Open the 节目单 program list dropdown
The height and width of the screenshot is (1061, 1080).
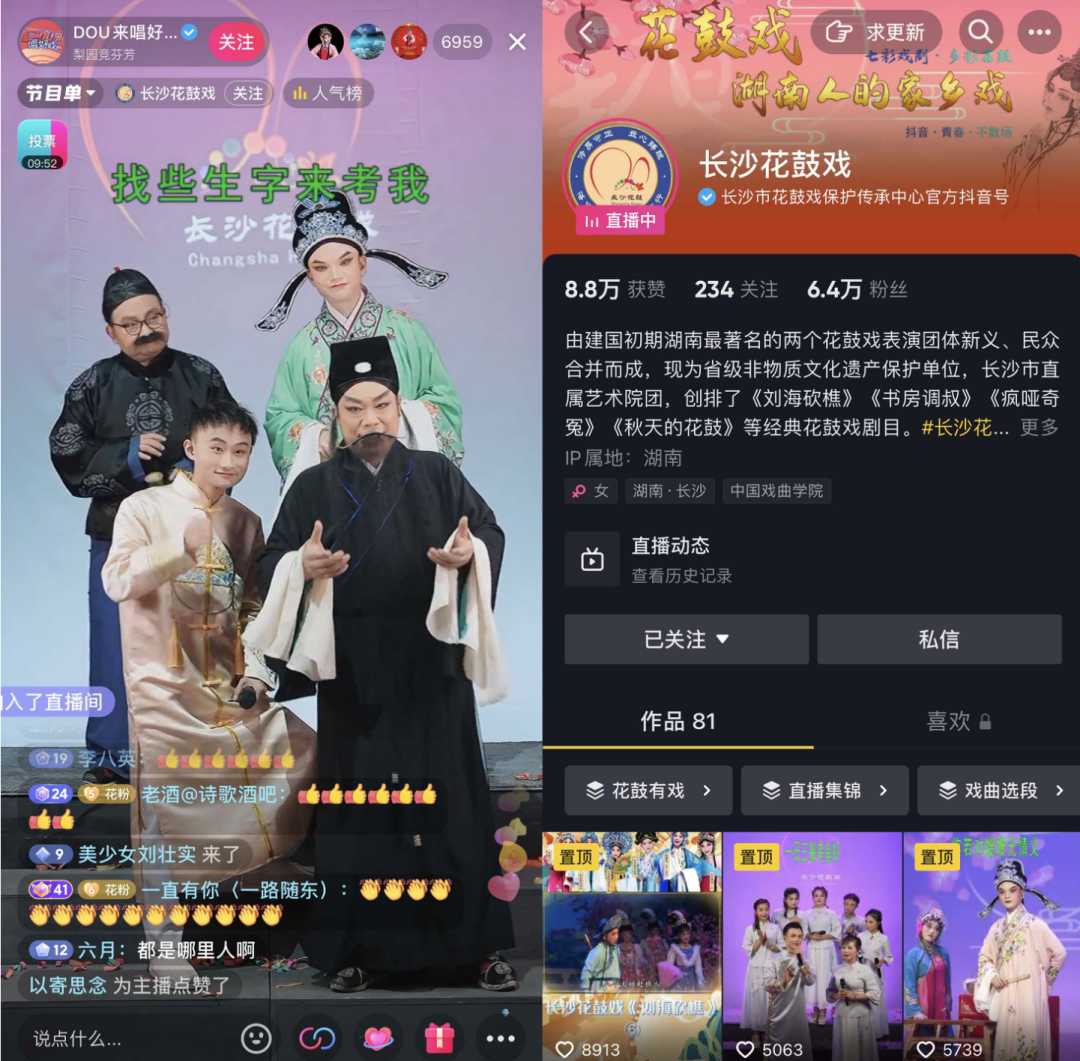pos(62,94)
